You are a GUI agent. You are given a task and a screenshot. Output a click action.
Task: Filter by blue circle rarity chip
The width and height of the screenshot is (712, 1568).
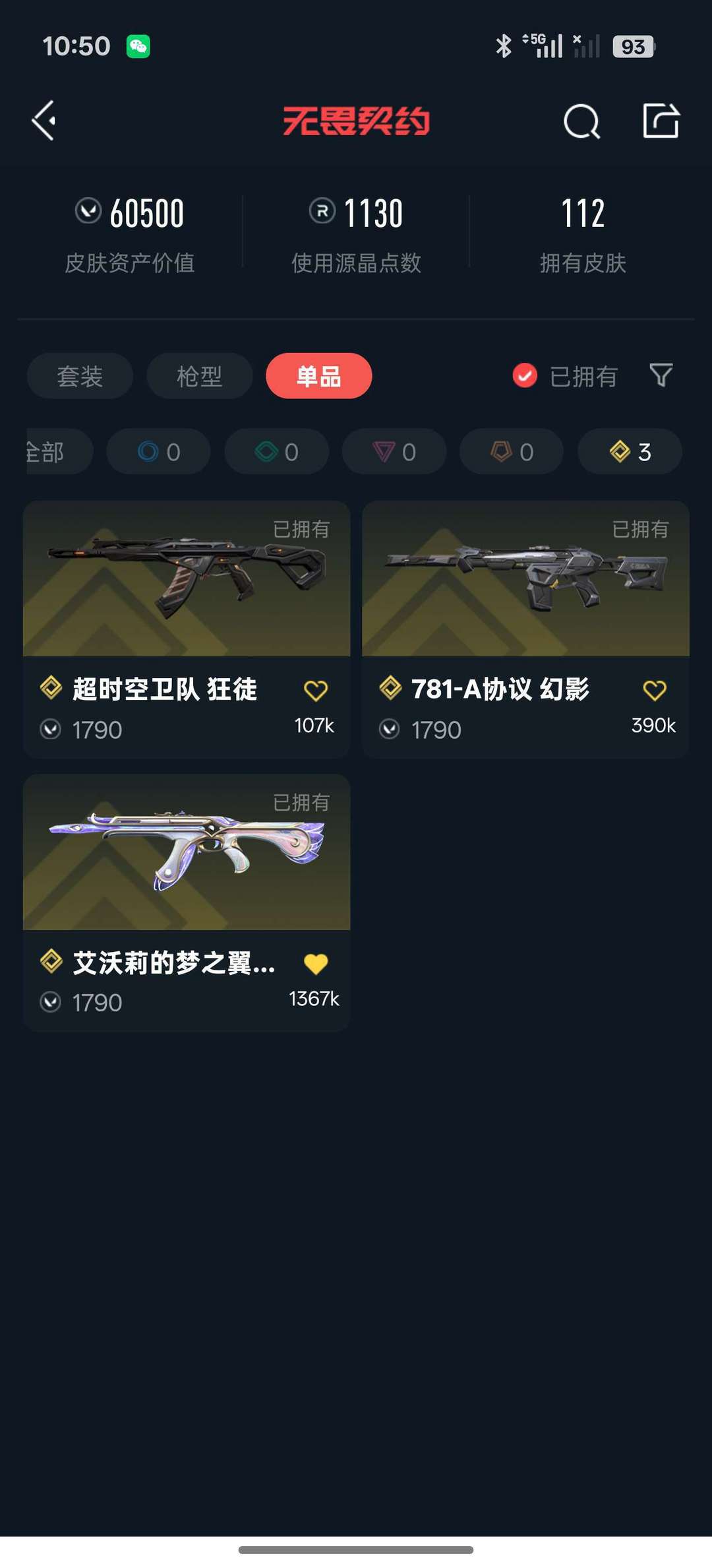click(x=158, y=452)
